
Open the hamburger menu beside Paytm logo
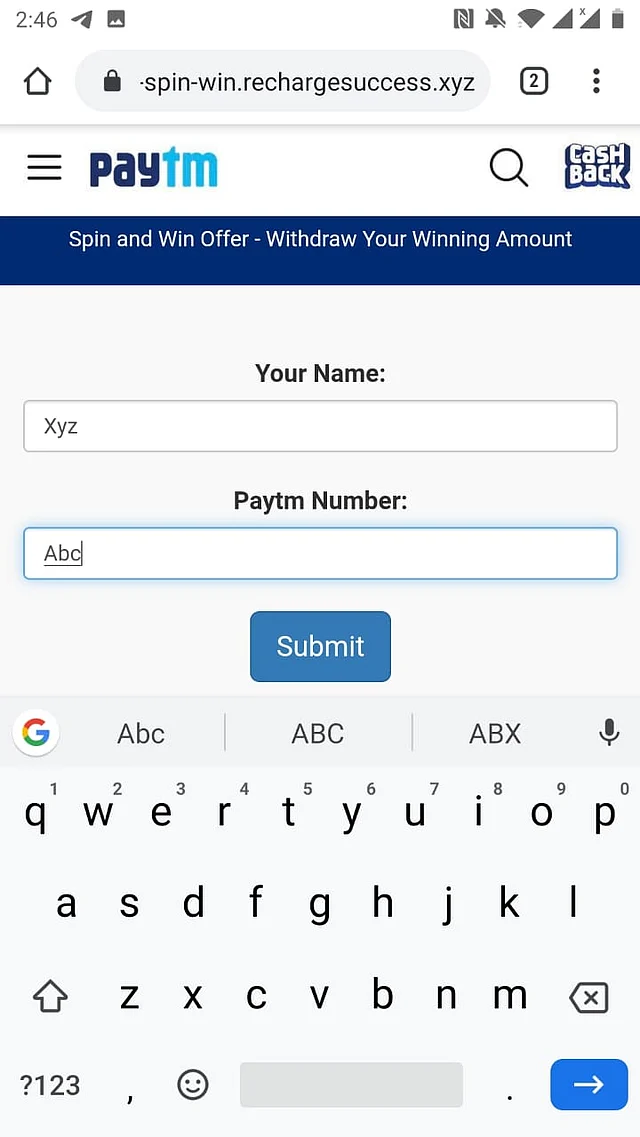pos(44,168)
